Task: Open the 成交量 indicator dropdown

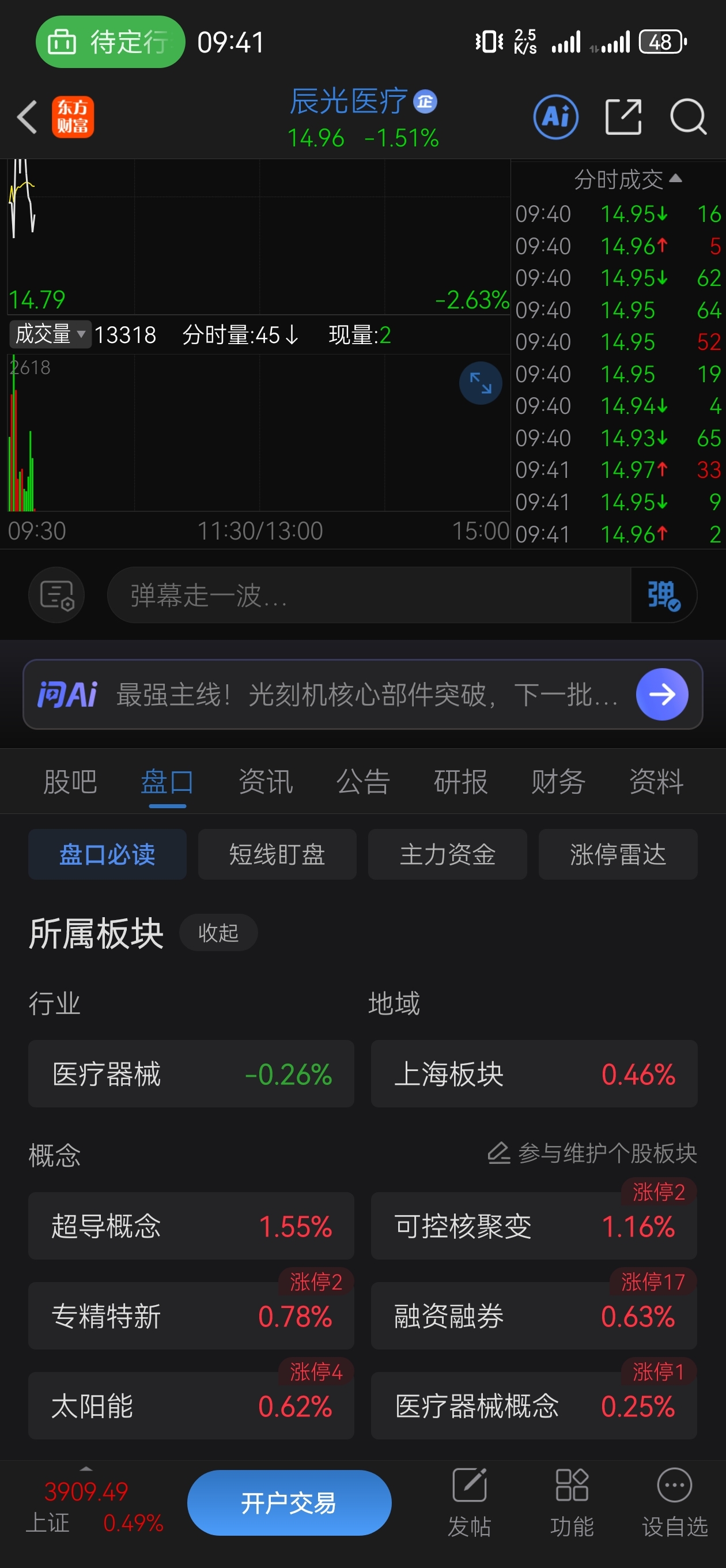Action: click(50, 334)
